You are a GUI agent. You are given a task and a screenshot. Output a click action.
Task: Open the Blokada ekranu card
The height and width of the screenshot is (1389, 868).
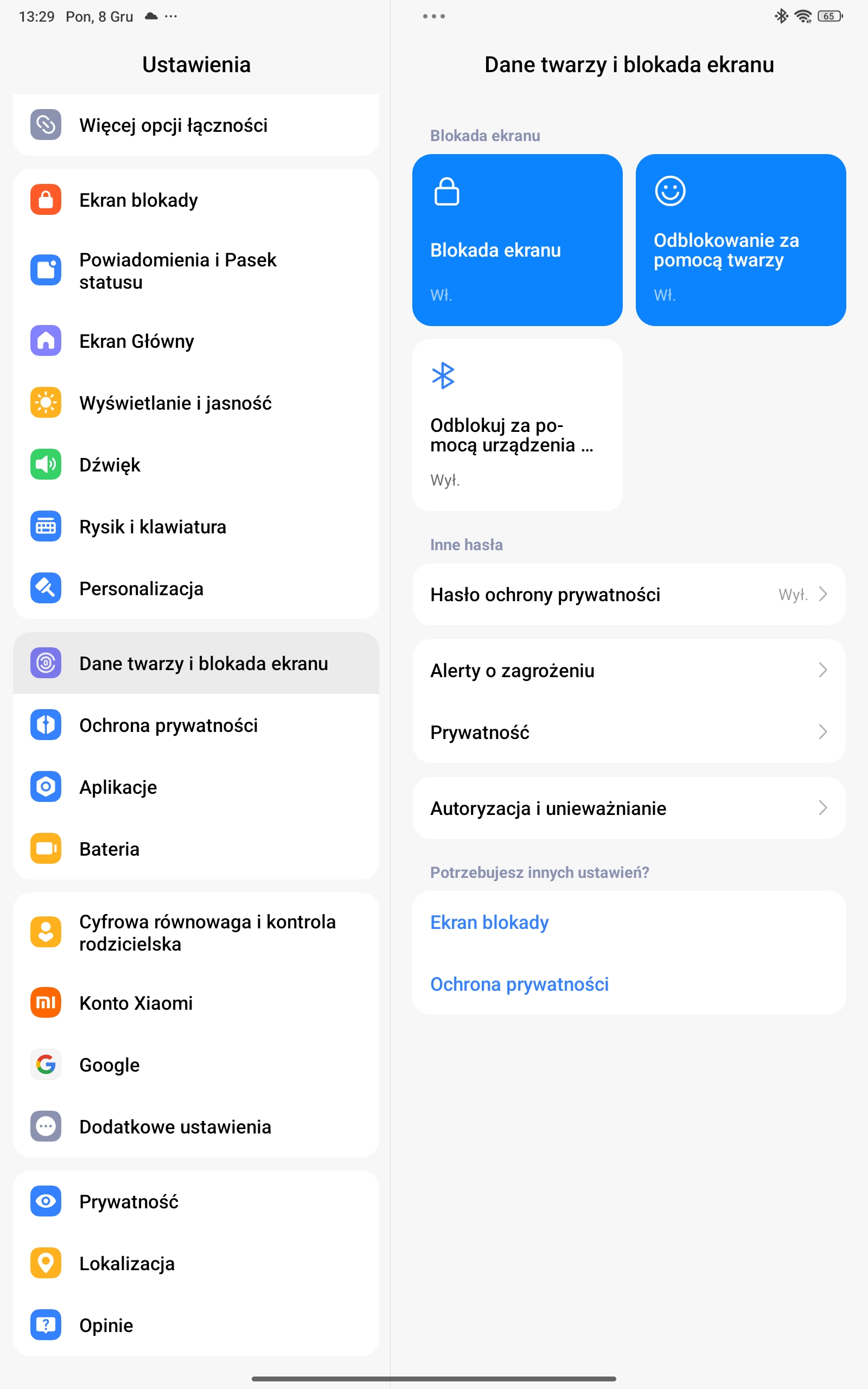[x=516, y=240]
